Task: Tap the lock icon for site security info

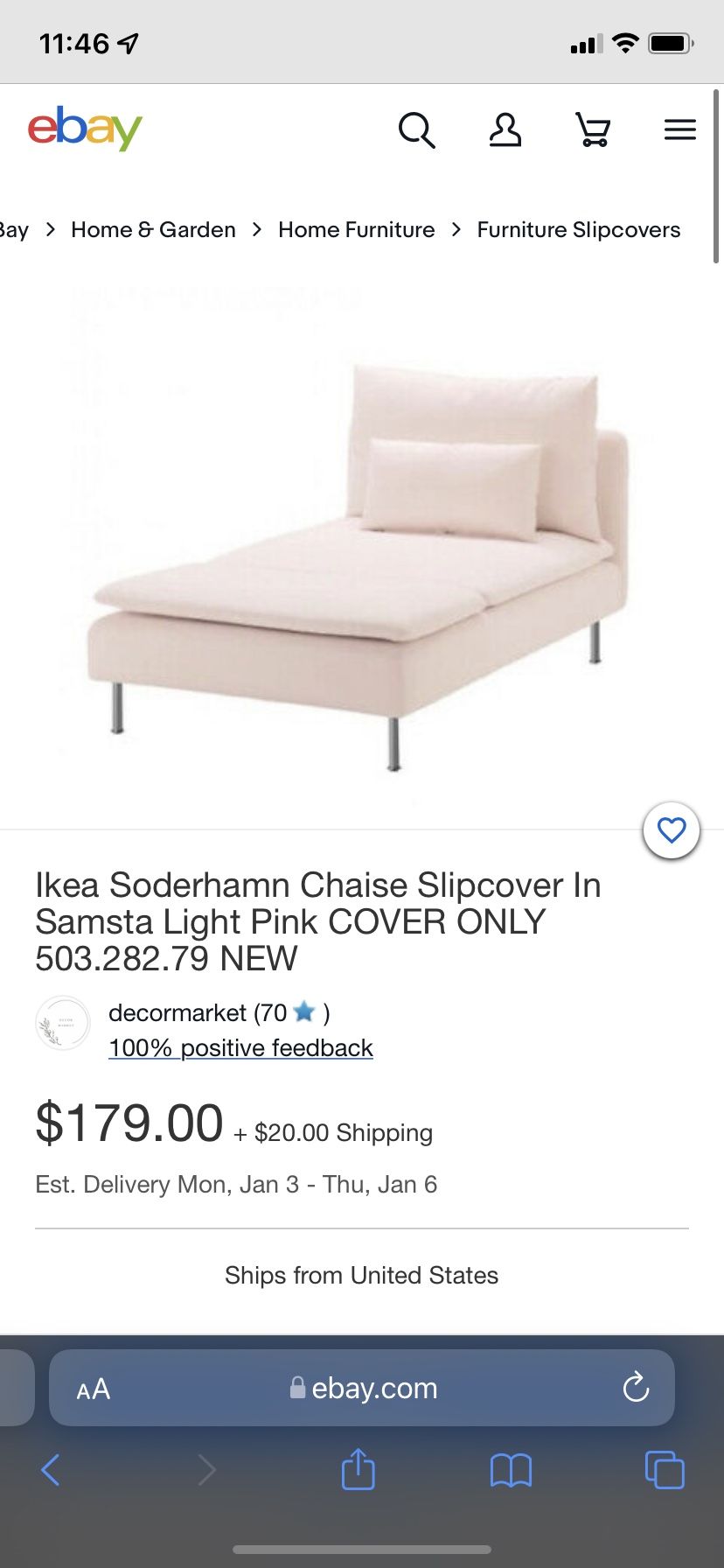Action: pyautogui.click(x=296, y=1388)
